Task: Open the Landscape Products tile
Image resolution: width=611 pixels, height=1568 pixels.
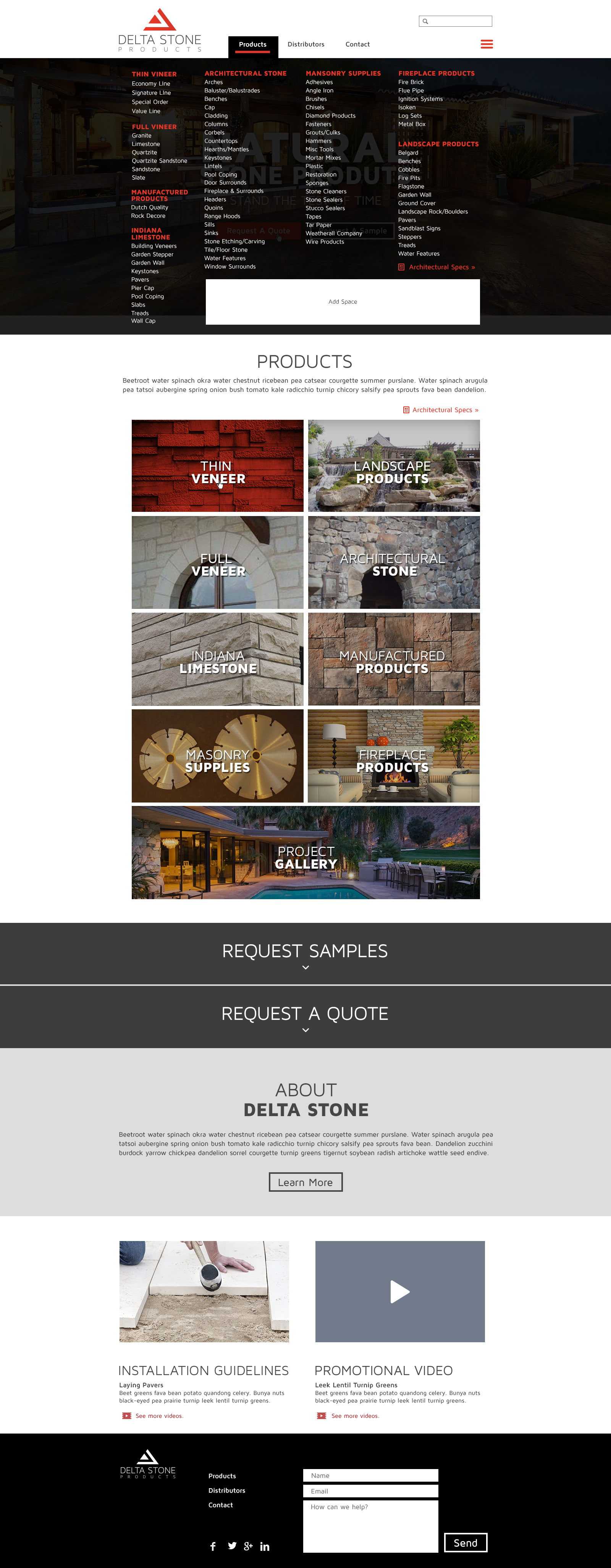Action: tap(393, 466)
